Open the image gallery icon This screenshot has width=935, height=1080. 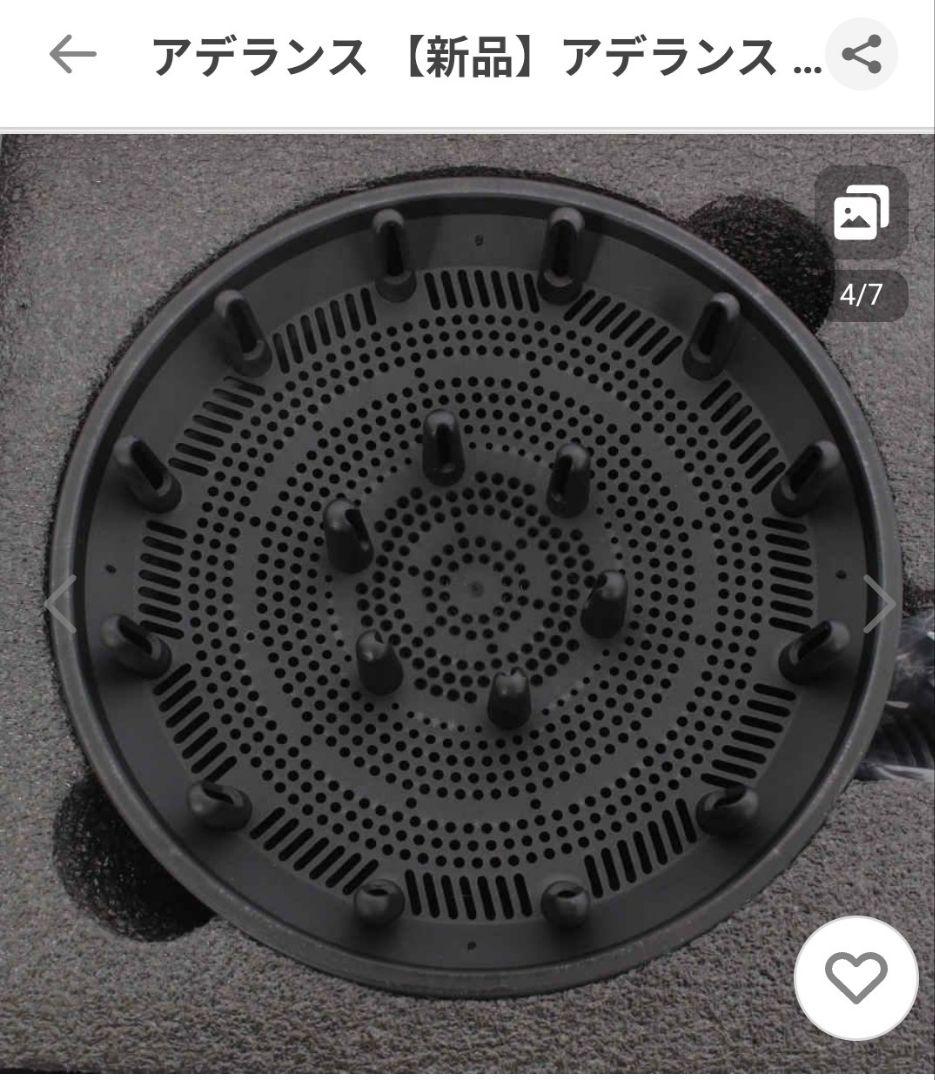861,212
